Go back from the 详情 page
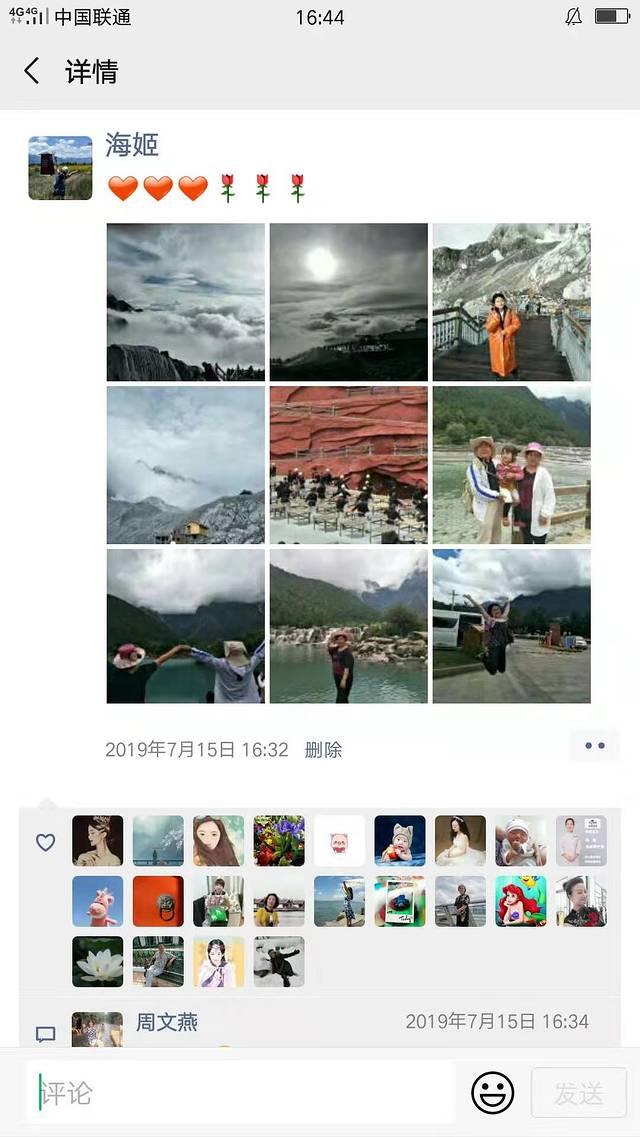 pos(32,71)
